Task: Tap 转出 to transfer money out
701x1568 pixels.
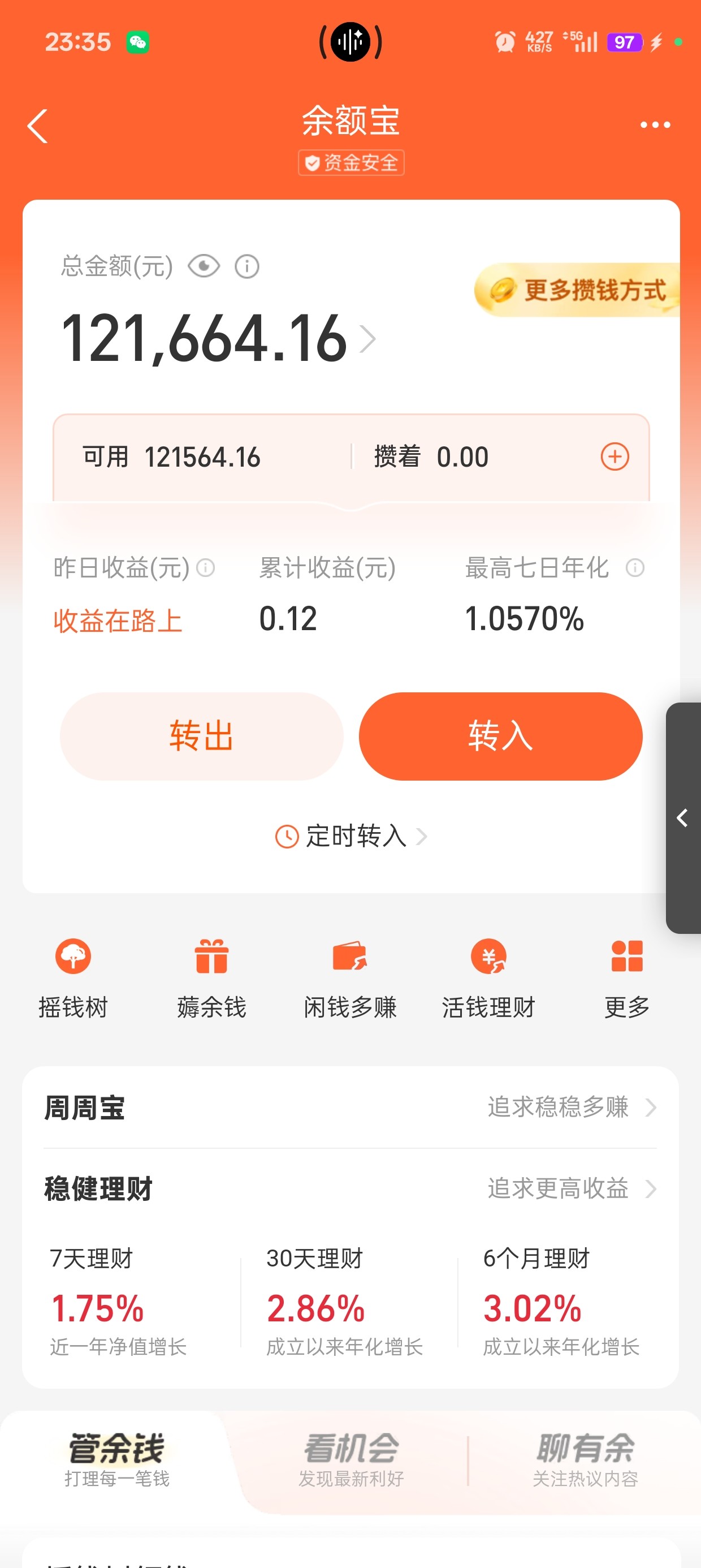Action: click(x=201, y=736)
